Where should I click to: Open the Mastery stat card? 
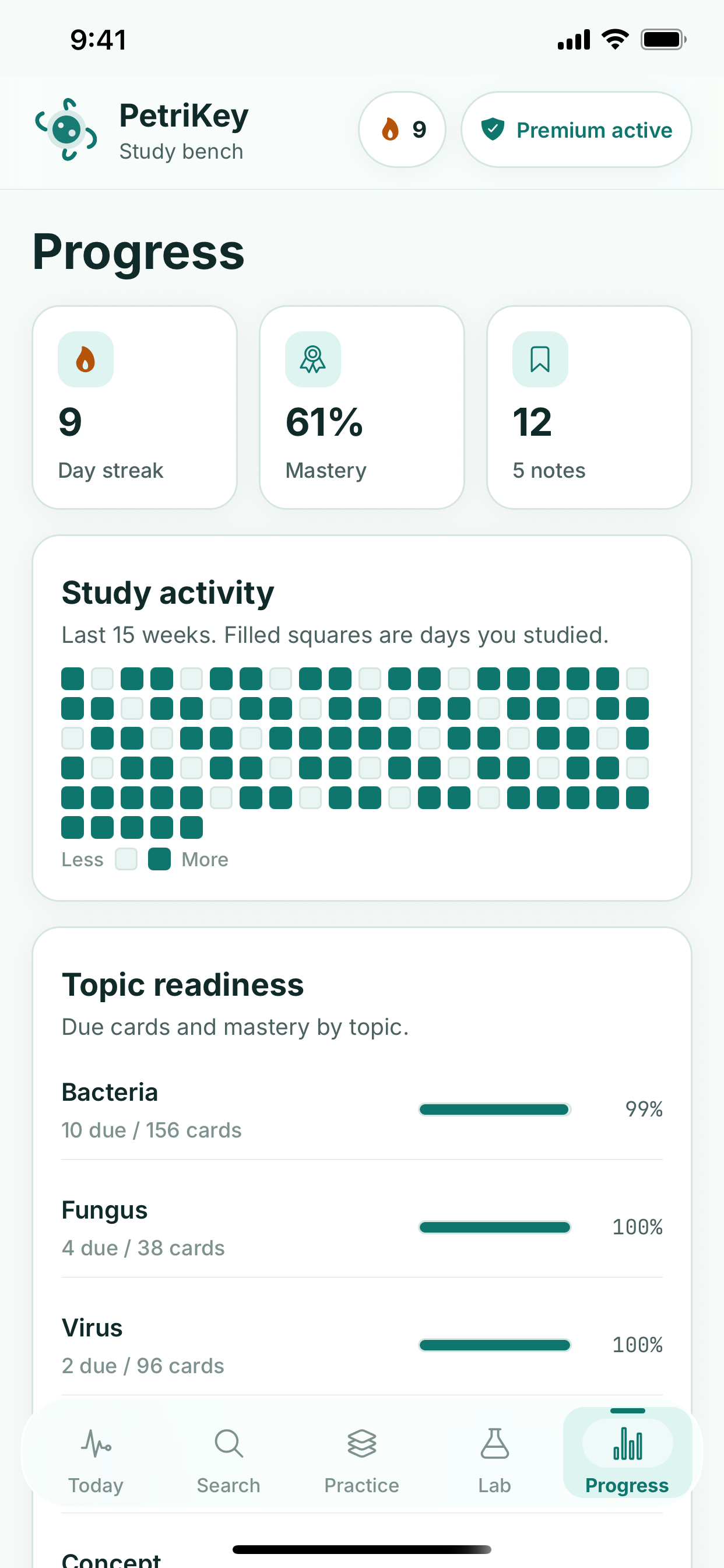361,407
